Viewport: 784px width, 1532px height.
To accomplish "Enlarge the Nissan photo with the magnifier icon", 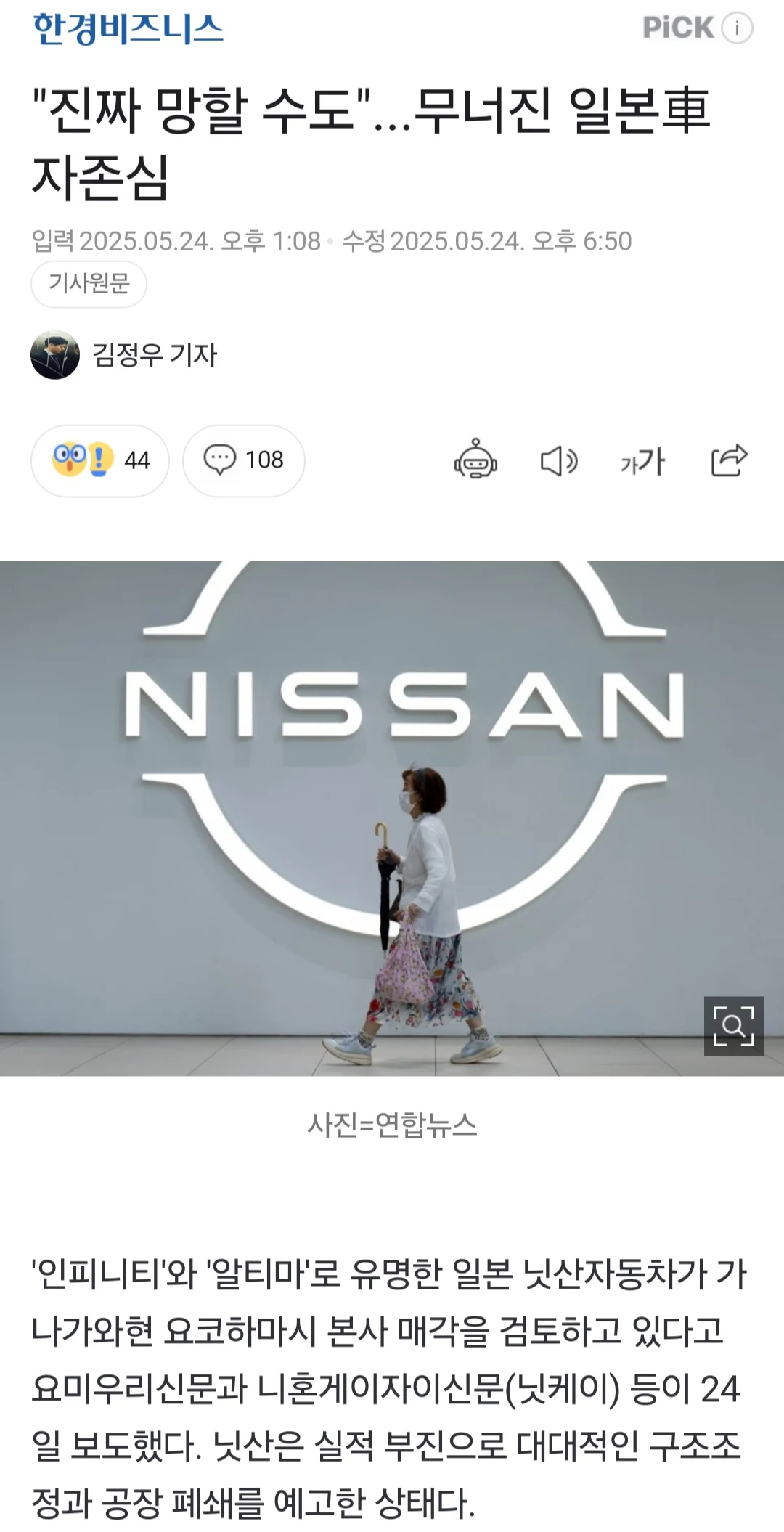I will click(x=733, y=1025).
